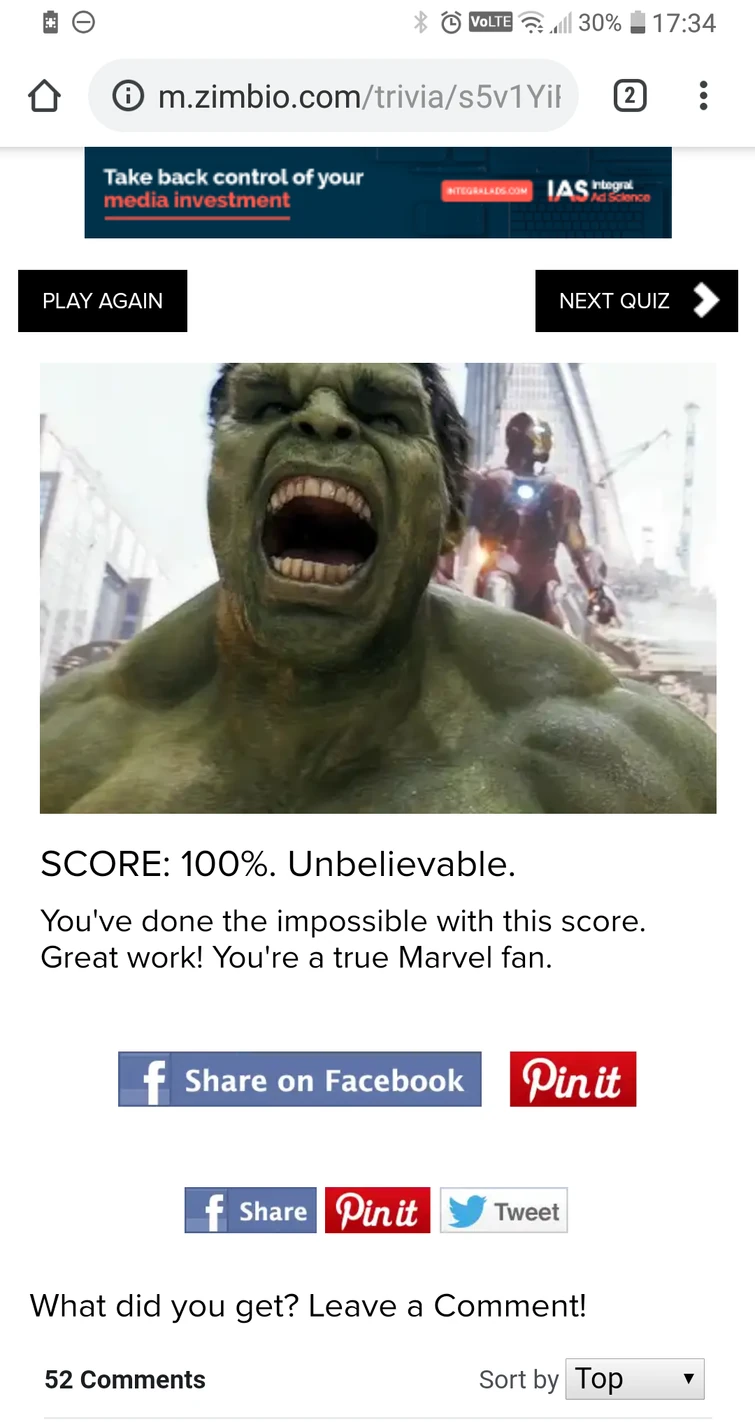The width and height of the screenshot is (755, 1422).
Task: Open the tab switcher showing 2 tabs
Action: click(629, 96)
